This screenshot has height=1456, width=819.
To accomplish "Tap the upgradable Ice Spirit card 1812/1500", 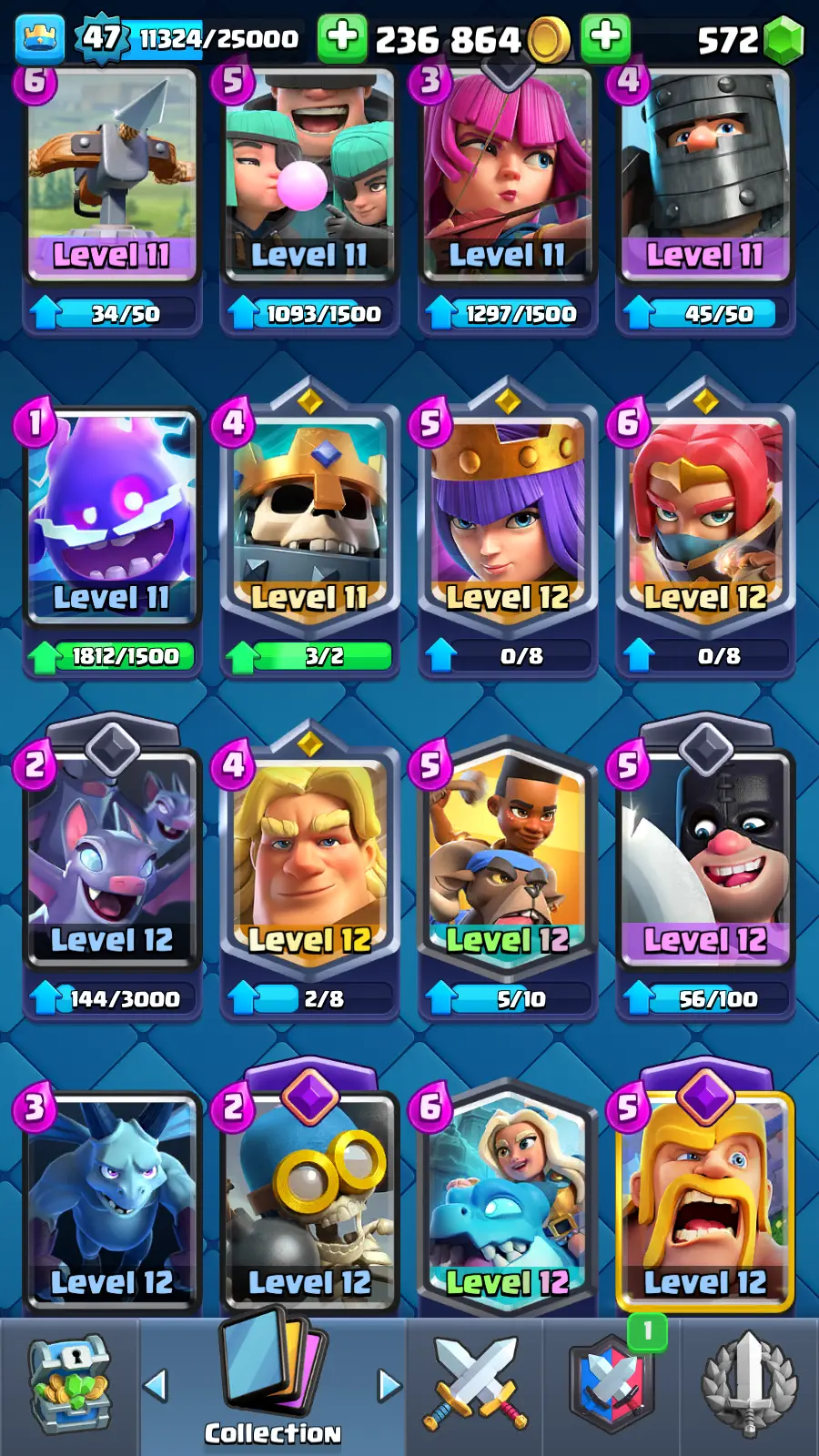I will tap(112, 519).
